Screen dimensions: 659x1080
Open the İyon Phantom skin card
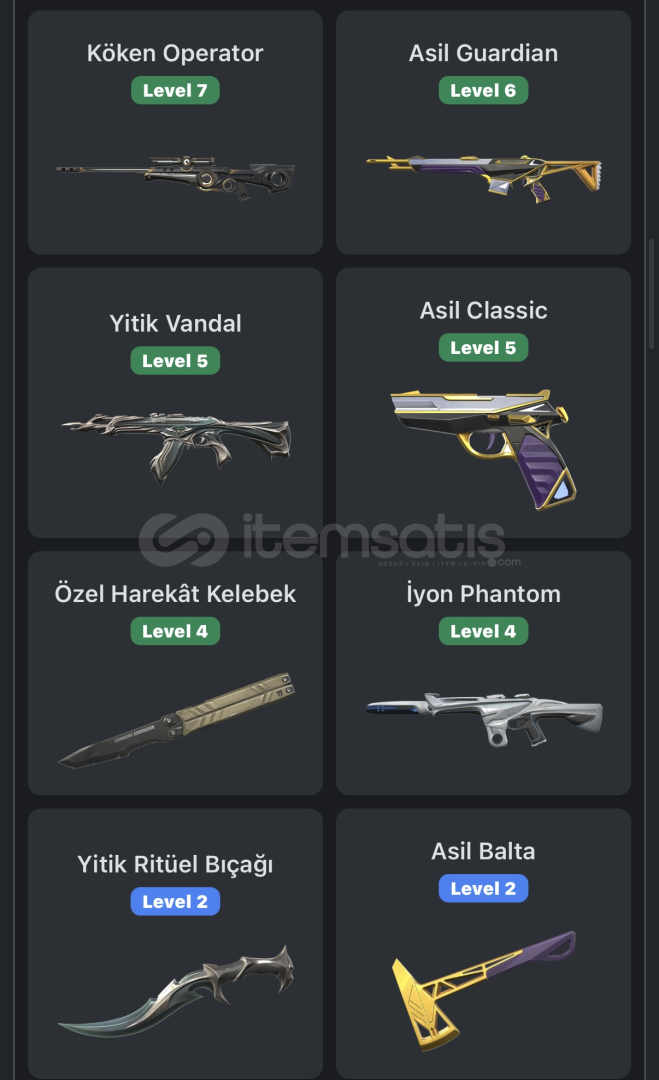[x=483, y=673]
